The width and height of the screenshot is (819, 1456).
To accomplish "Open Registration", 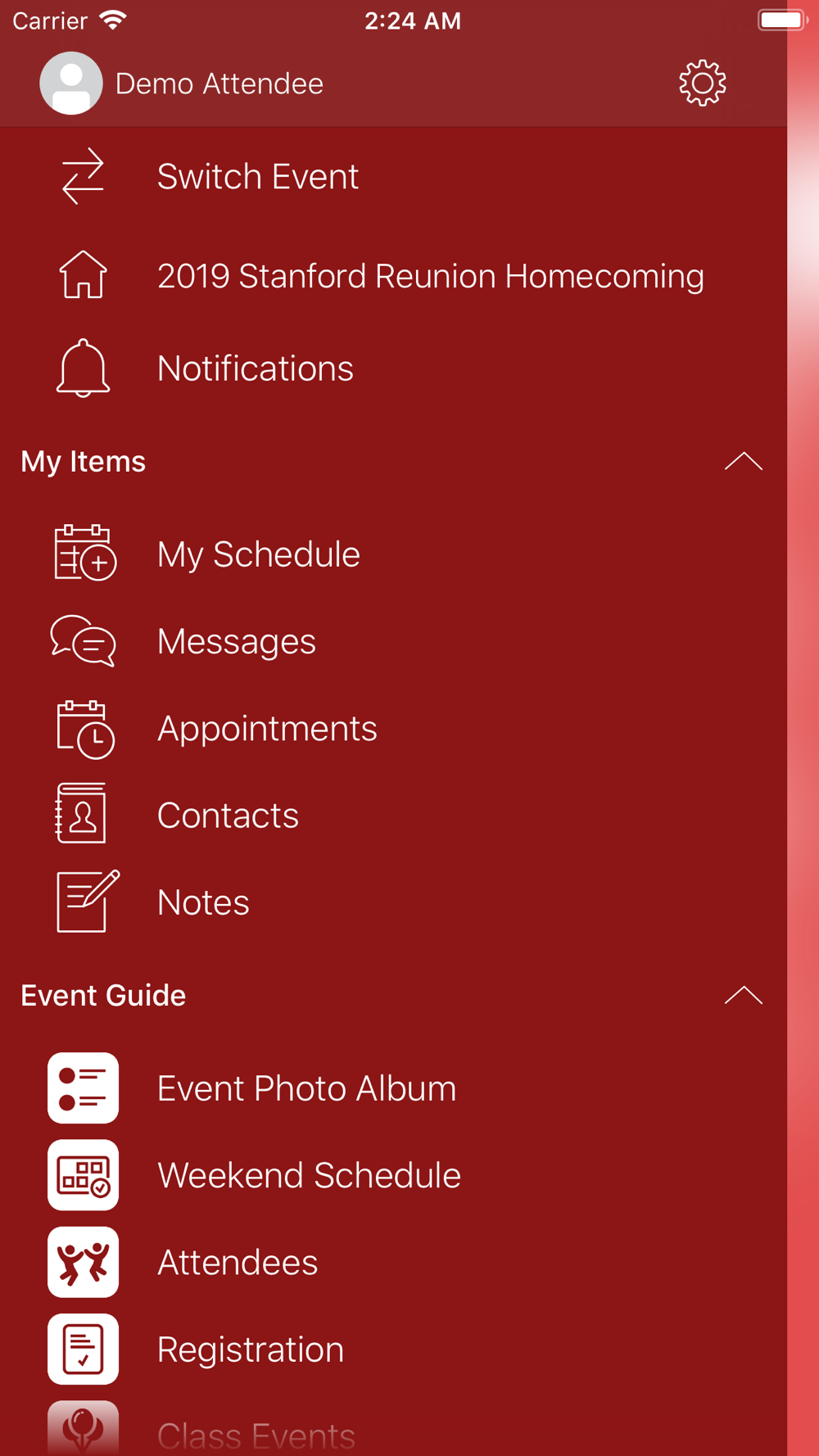I will pos(393,1350).
